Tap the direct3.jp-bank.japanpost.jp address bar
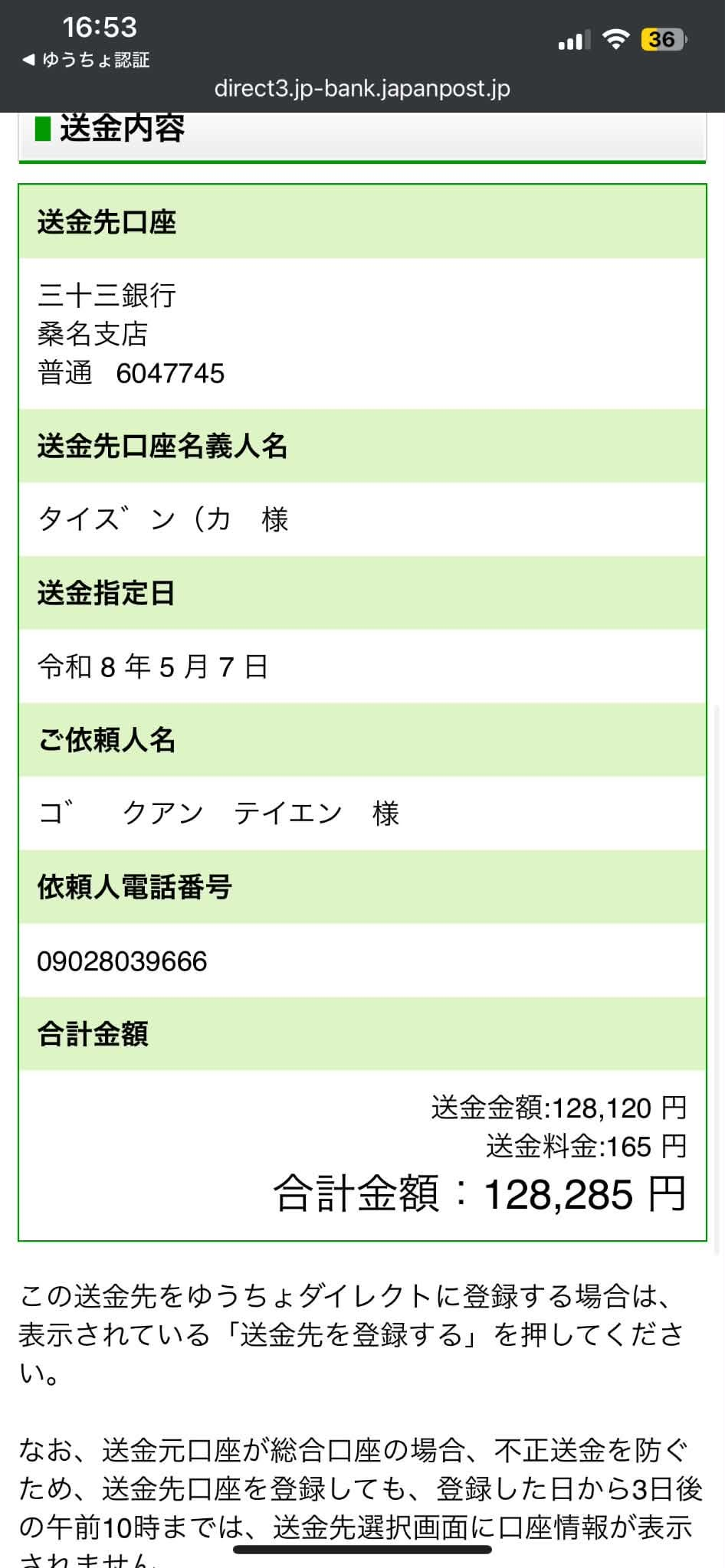Viewport: 725px width, 1568px height. point(362,89)
